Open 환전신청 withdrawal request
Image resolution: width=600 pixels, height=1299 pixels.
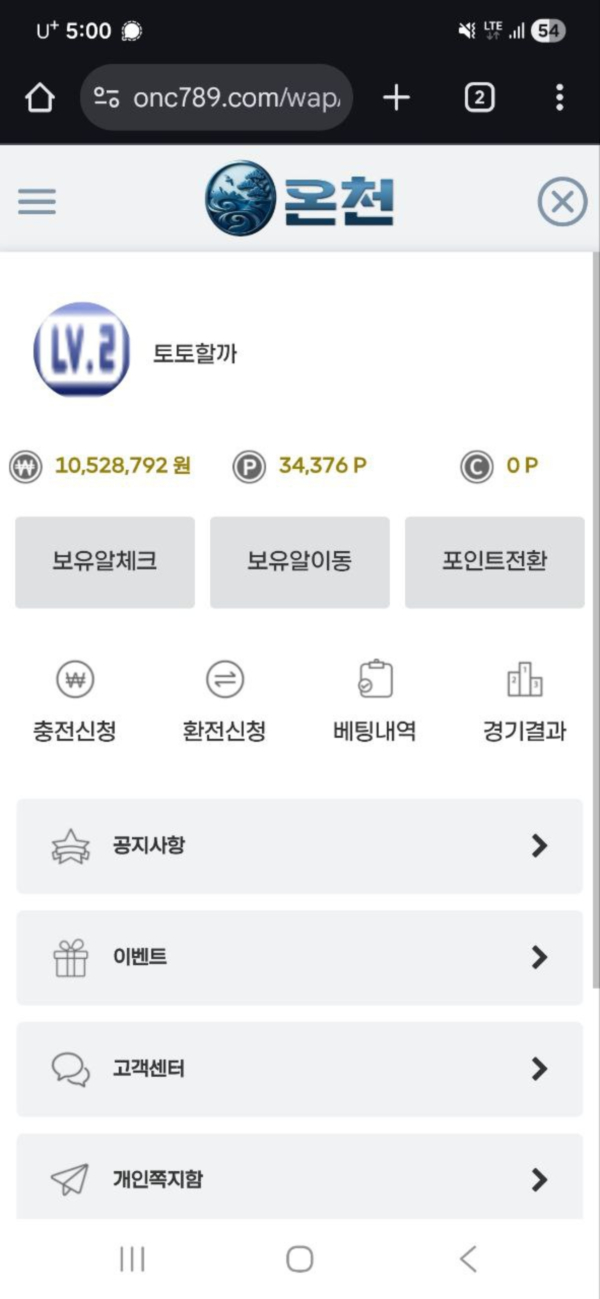(x=224, y=702)
